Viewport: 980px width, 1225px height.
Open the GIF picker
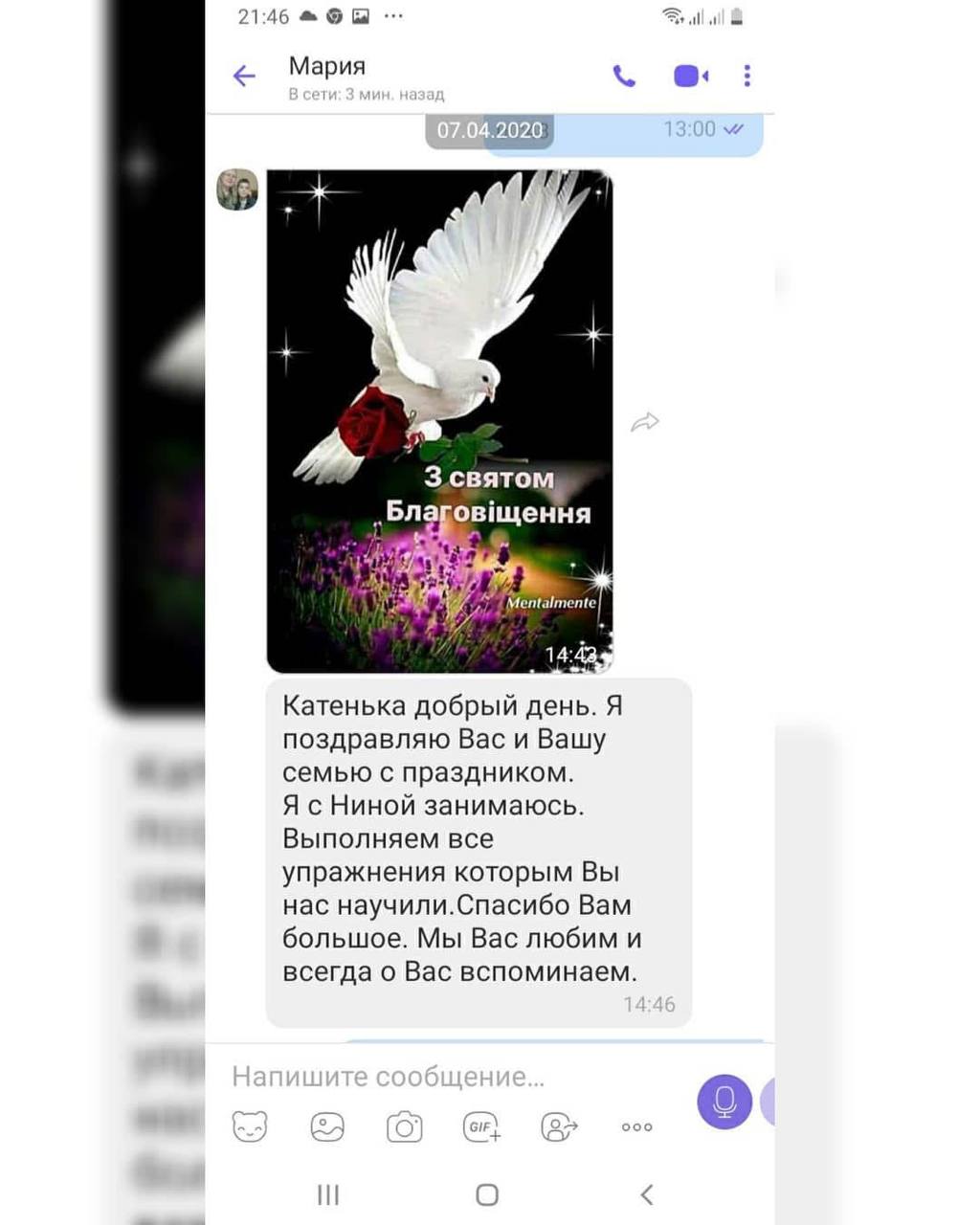481,1126
